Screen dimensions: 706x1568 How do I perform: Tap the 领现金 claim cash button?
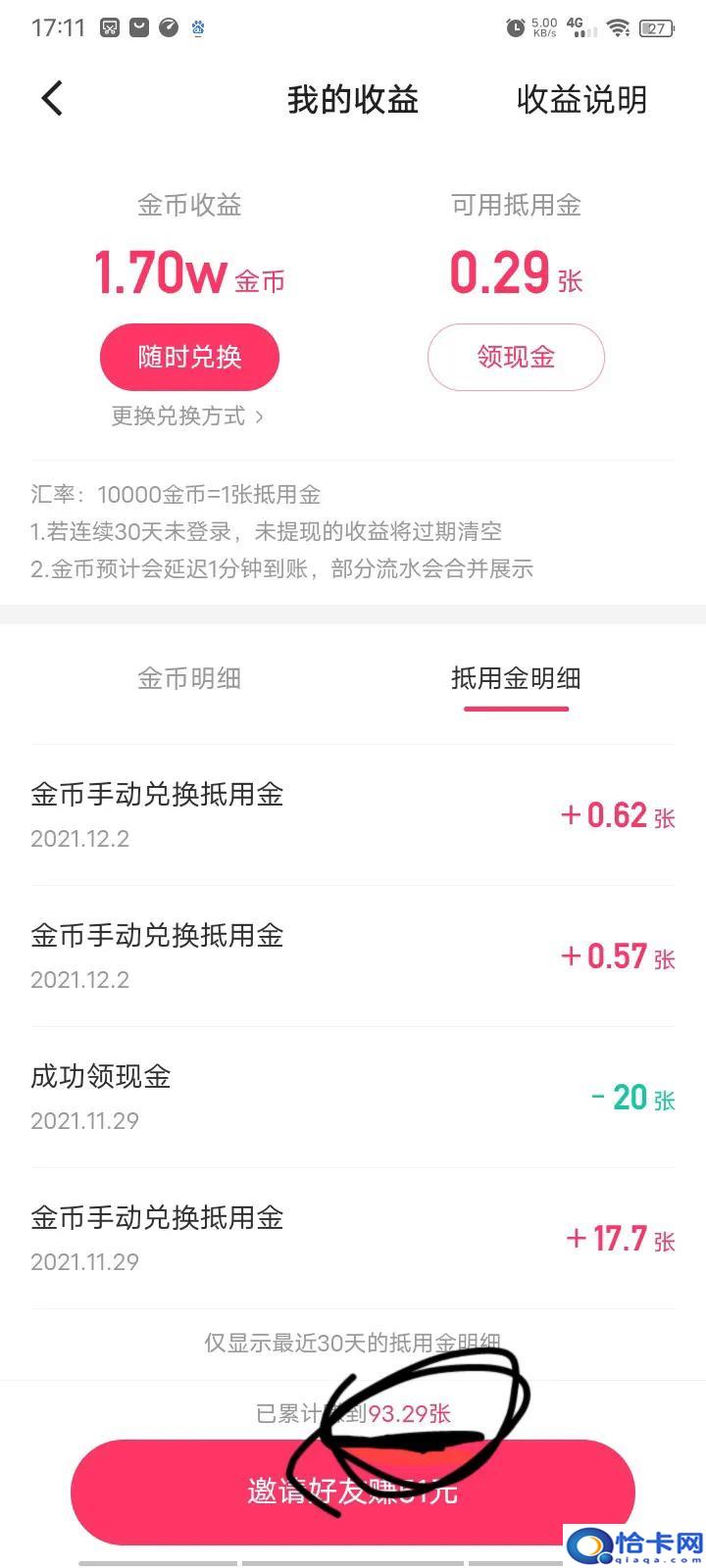click(516, 358)
